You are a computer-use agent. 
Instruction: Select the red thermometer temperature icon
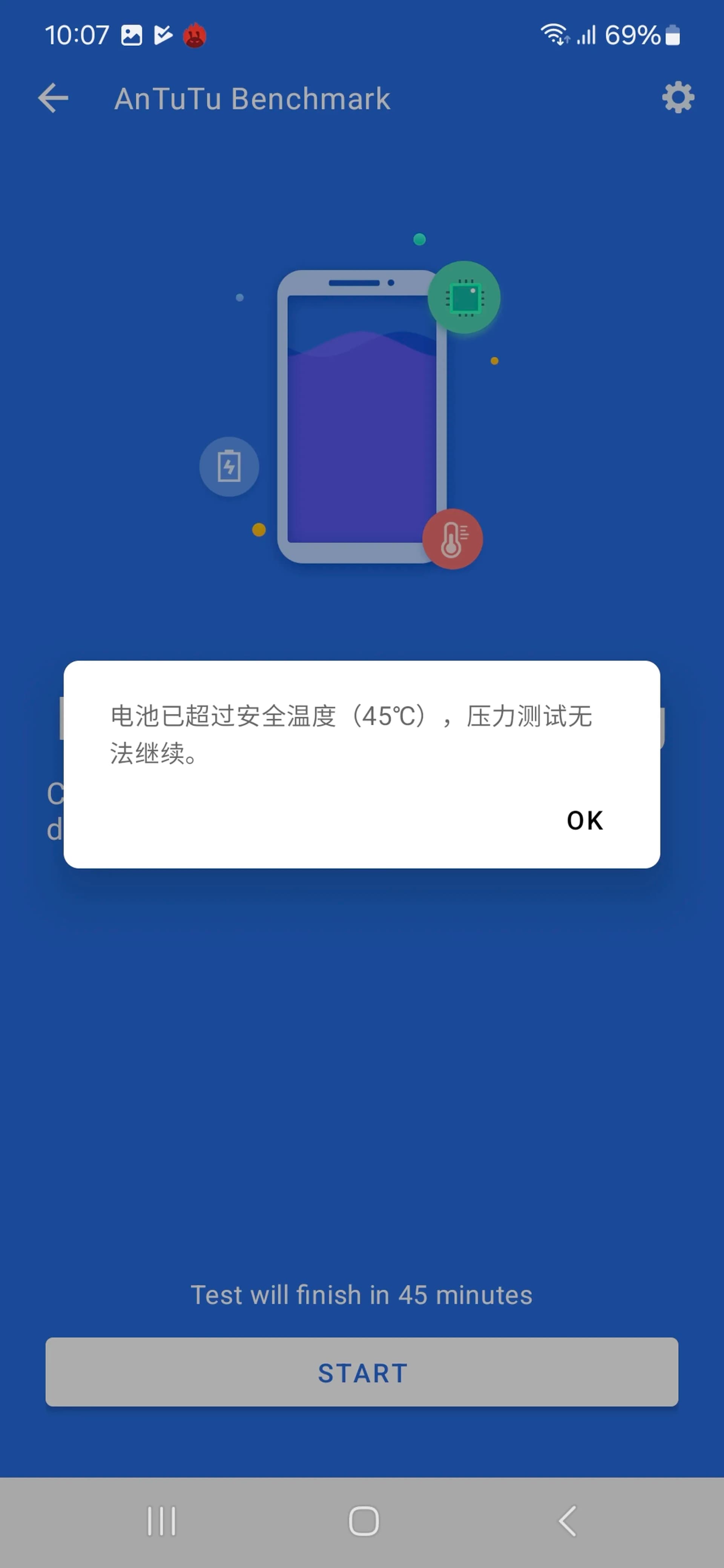[453, 539]
